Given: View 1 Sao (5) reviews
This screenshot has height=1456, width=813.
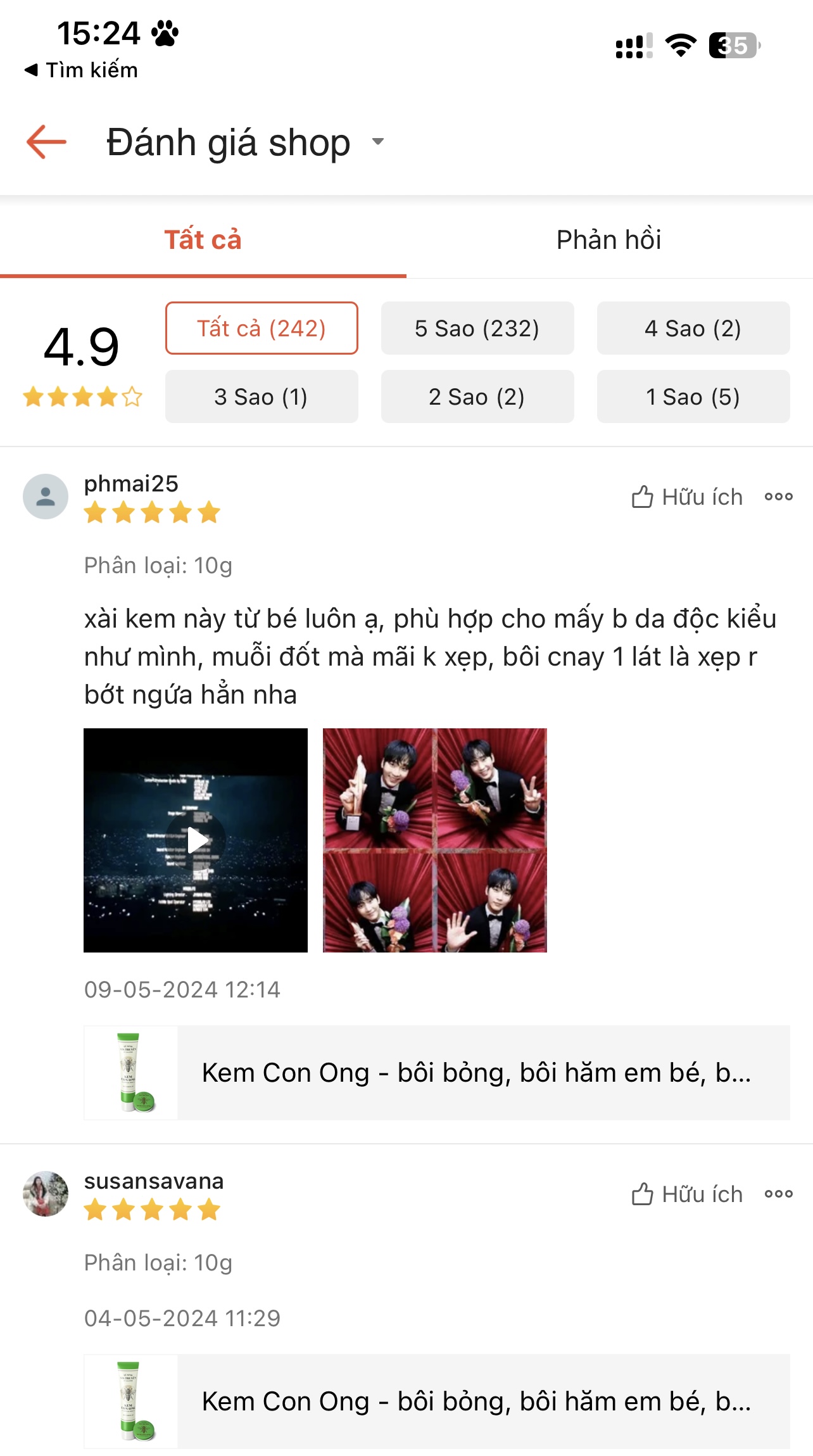Looking at the screenshot, I should tap(693, 396).
